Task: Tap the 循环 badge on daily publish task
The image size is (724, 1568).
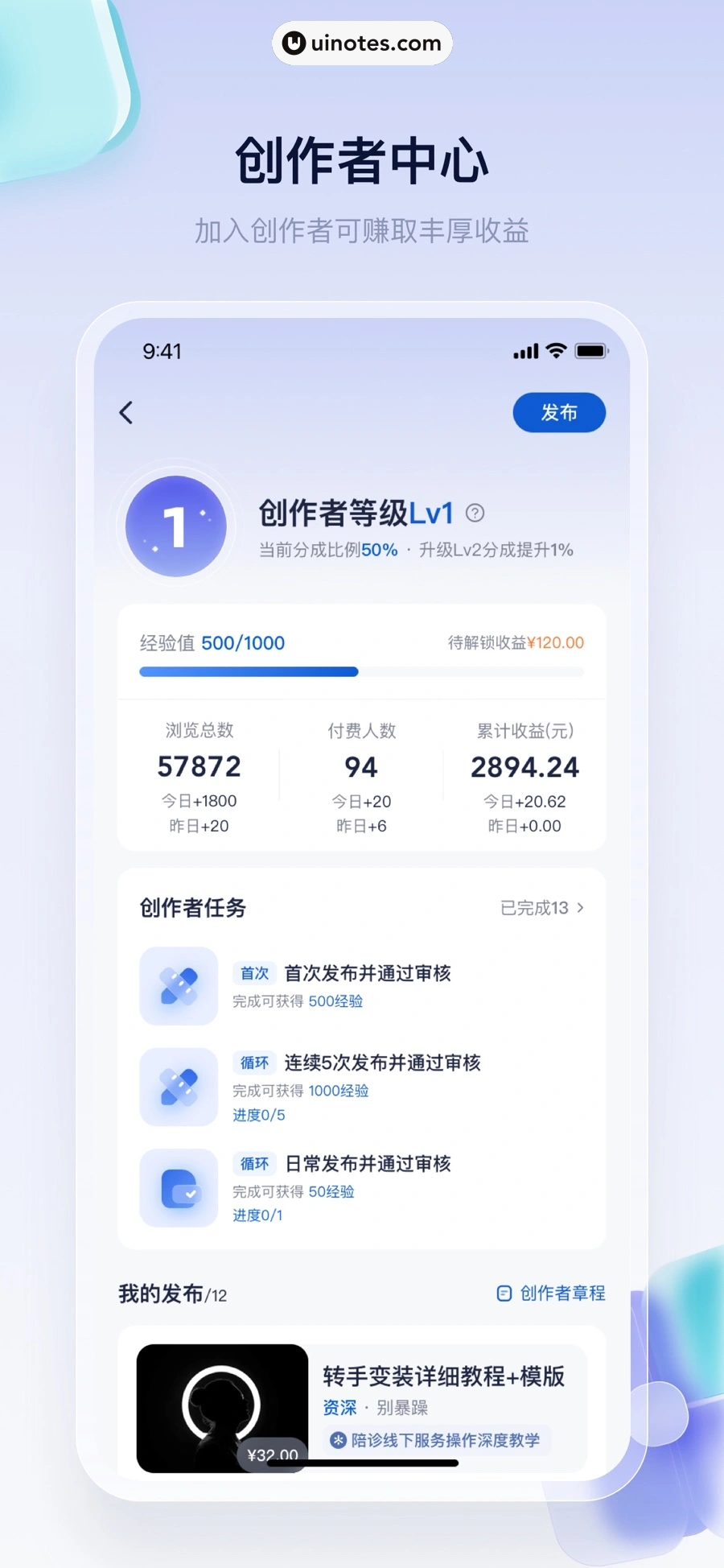Action: pyautogui.click(x=254, y=1164)
